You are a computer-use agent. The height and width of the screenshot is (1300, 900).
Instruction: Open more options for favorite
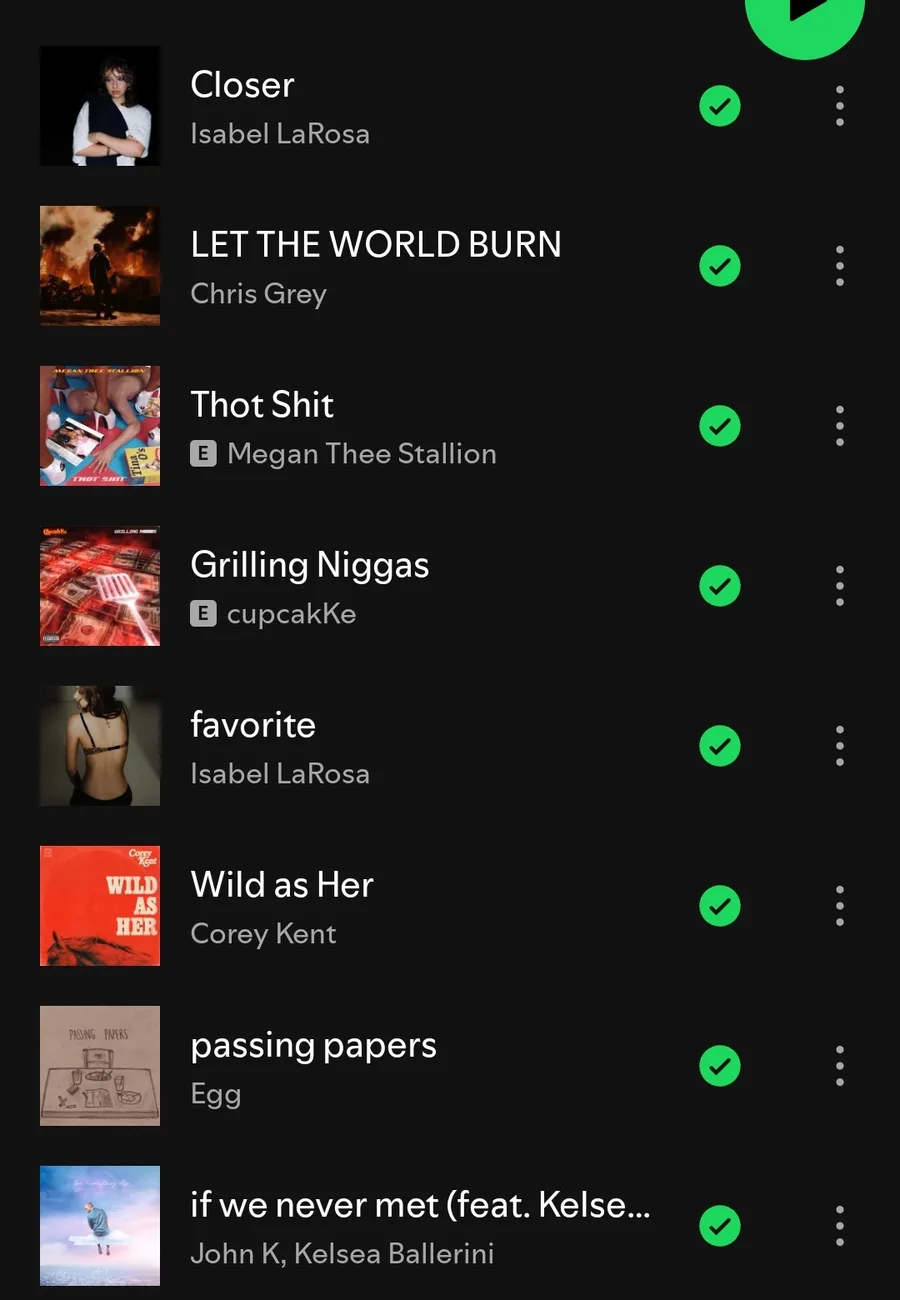(839, 746)
